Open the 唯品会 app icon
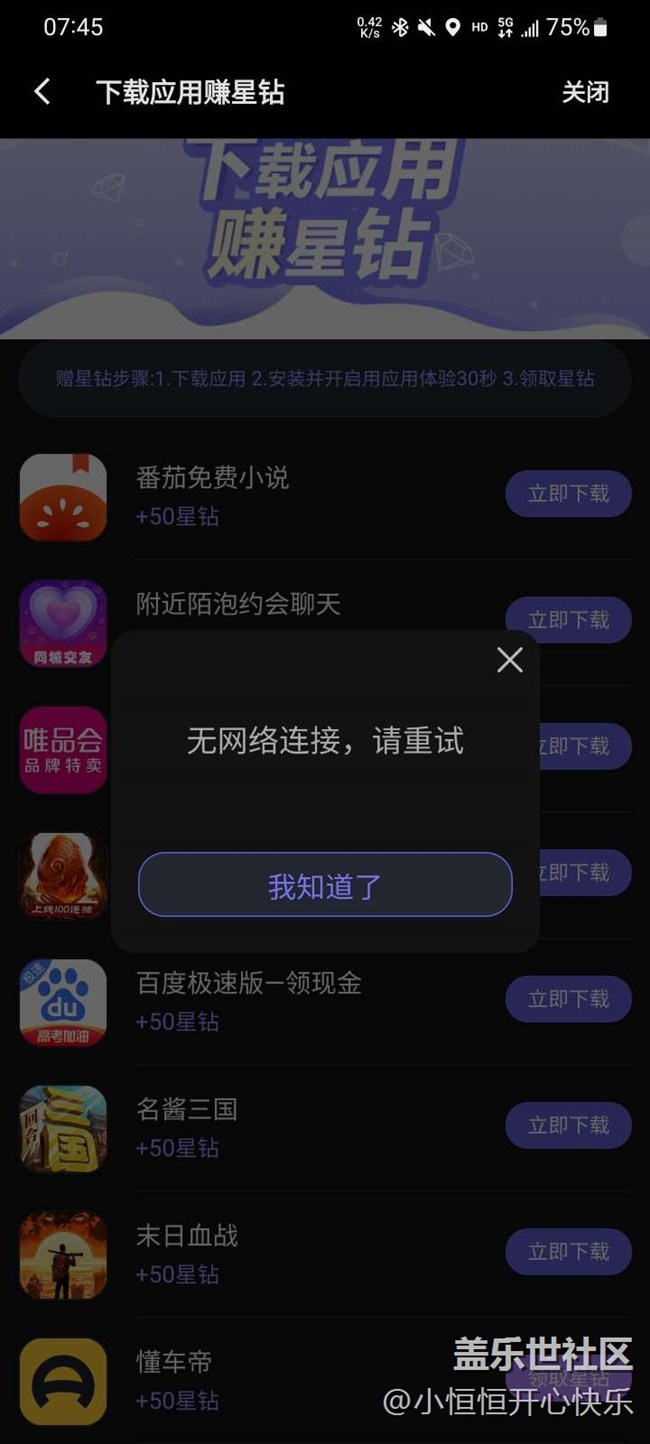This screenshot has width=650, height=1444. tap(63, 750)
